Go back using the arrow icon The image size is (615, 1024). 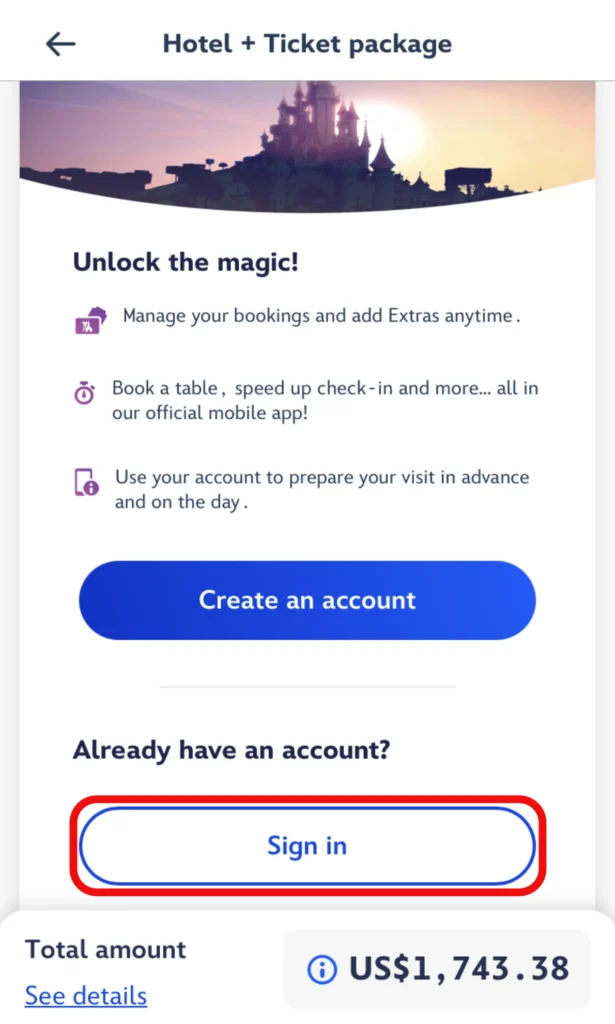[61, 44]
